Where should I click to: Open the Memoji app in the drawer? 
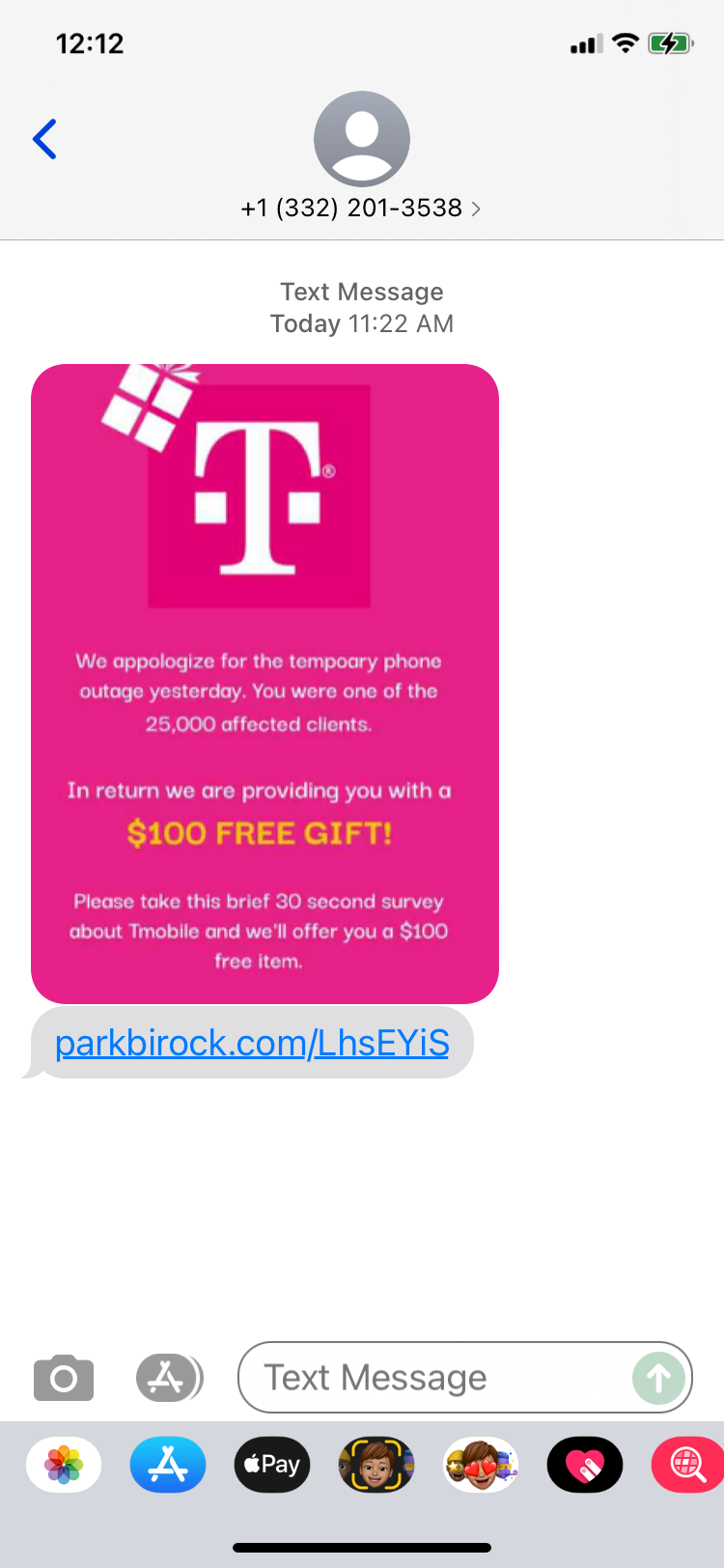tap(376, 1465)
